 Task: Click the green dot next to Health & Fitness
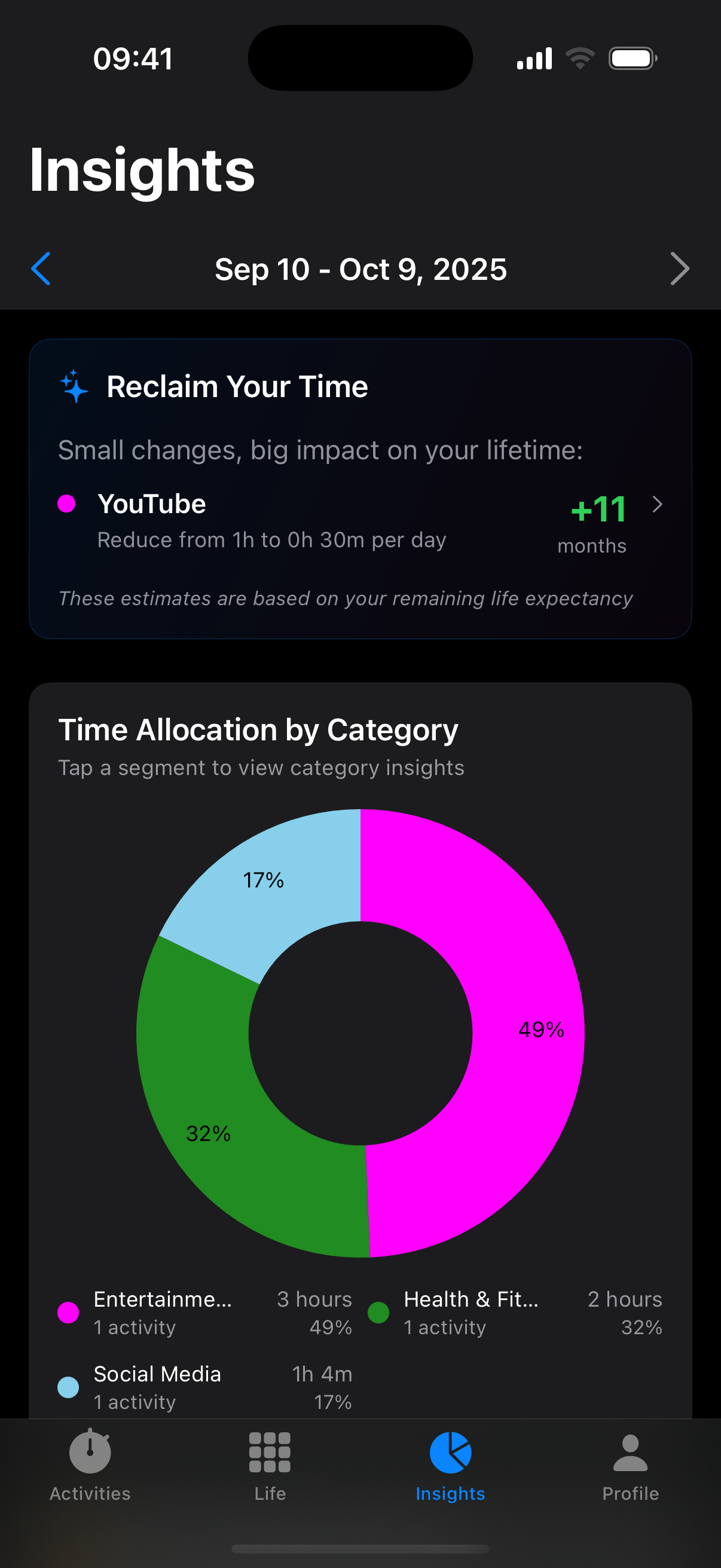tap(378, 1312)
